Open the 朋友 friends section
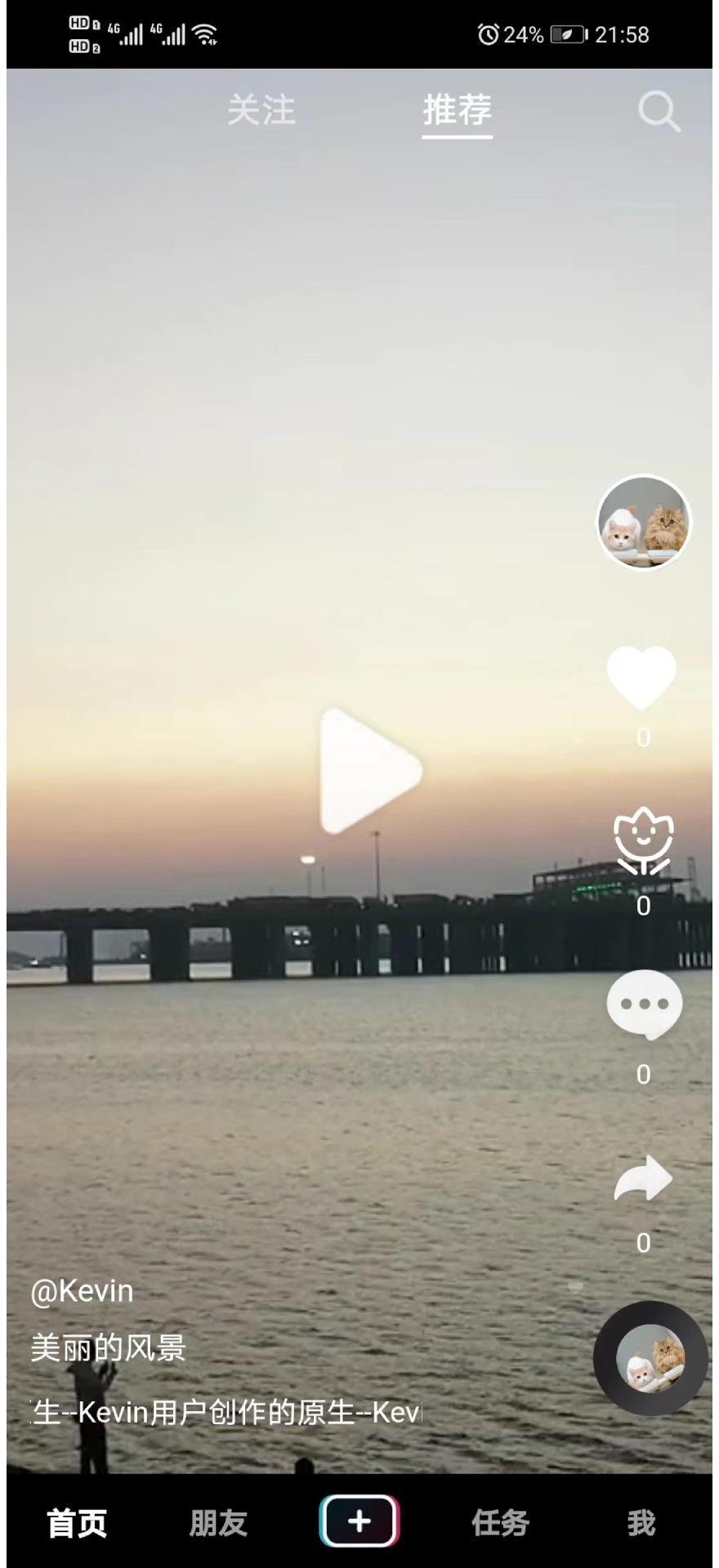The height and width of the screenshot is (1568, 719). [x=217, y=1521]
